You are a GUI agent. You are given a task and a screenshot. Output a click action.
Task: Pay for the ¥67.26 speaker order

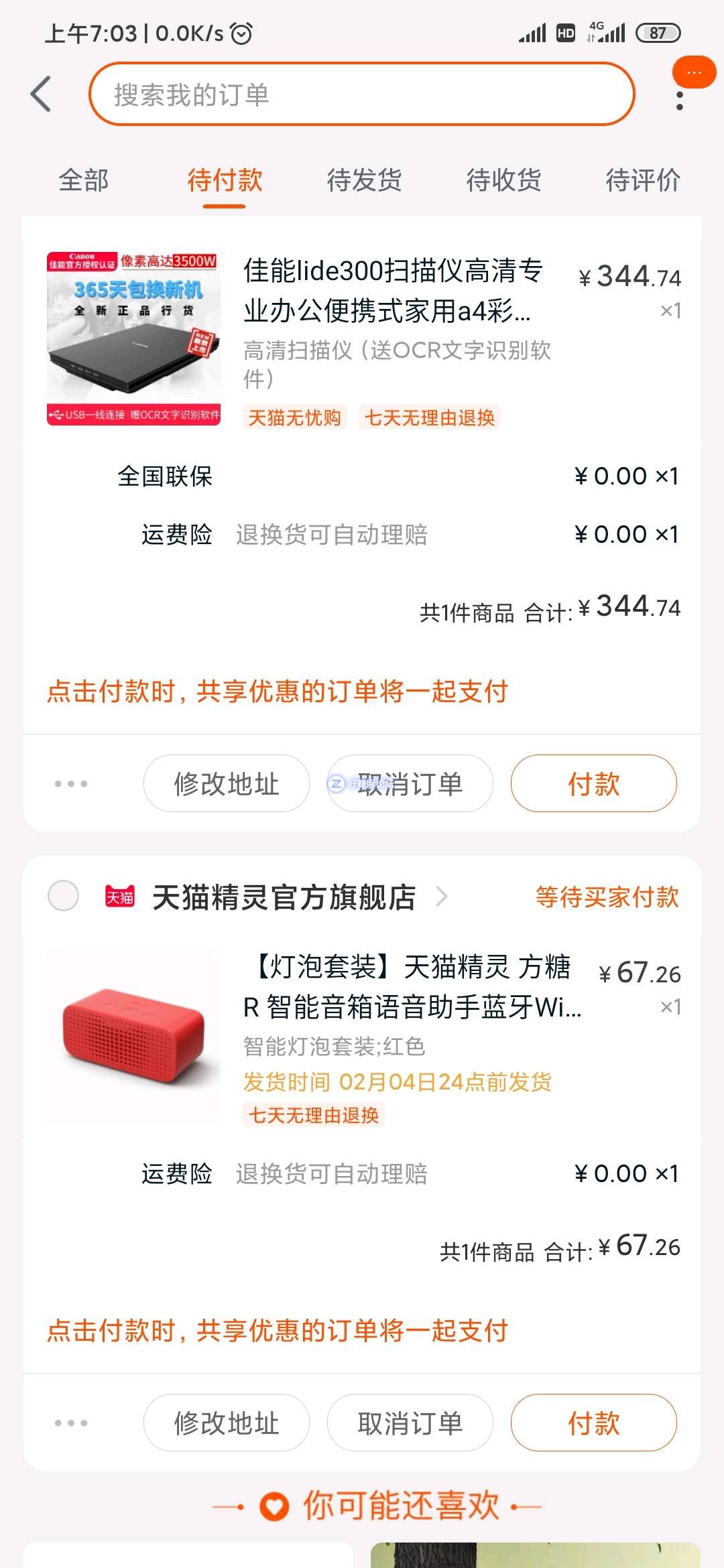(x=593, y=1423)
